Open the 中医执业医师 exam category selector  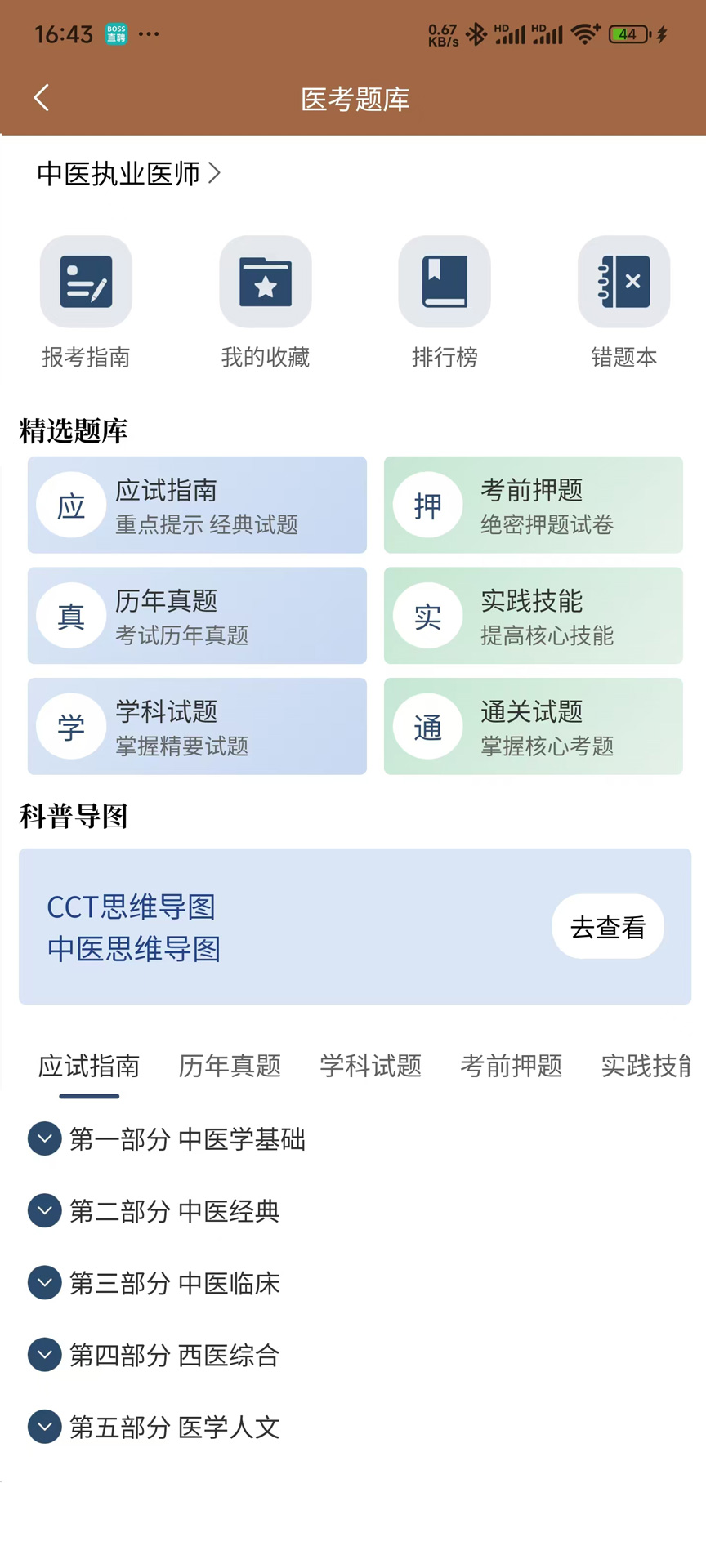[127, 173]
